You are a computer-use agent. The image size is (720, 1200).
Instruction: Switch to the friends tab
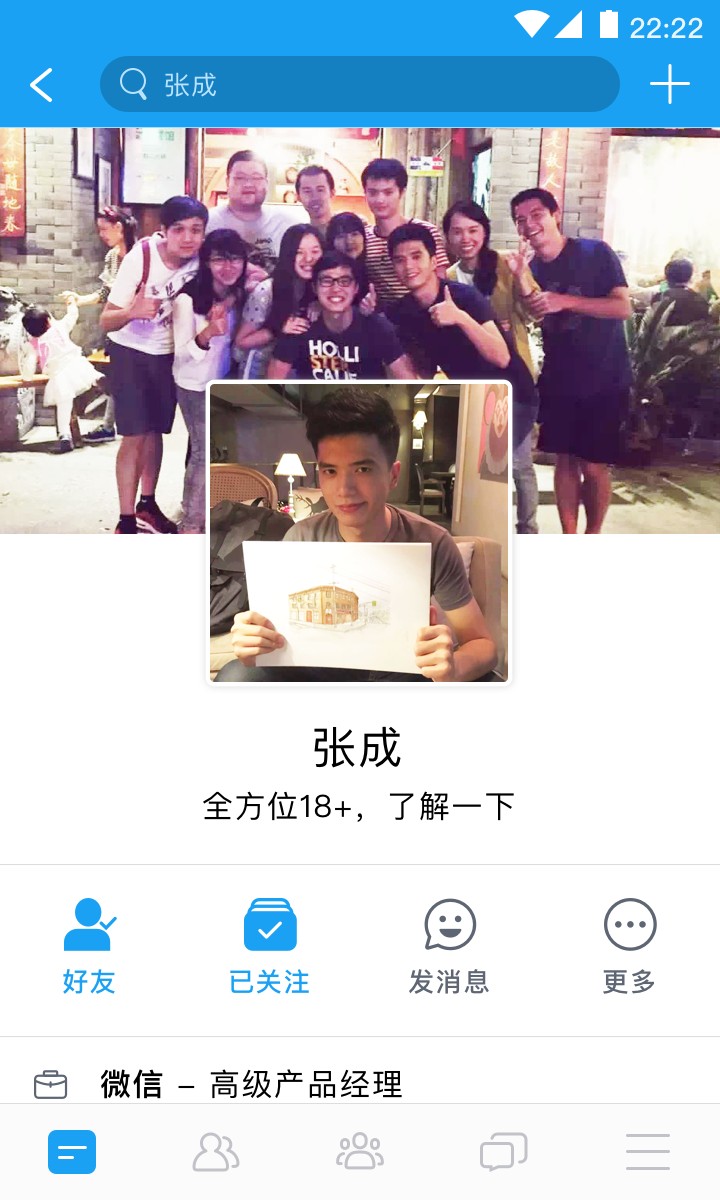216,1152
